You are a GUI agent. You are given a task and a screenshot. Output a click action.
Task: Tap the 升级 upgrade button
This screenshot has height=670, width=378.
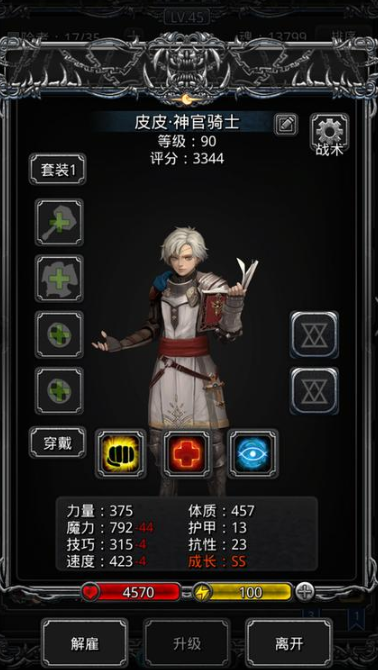point(187,644)
